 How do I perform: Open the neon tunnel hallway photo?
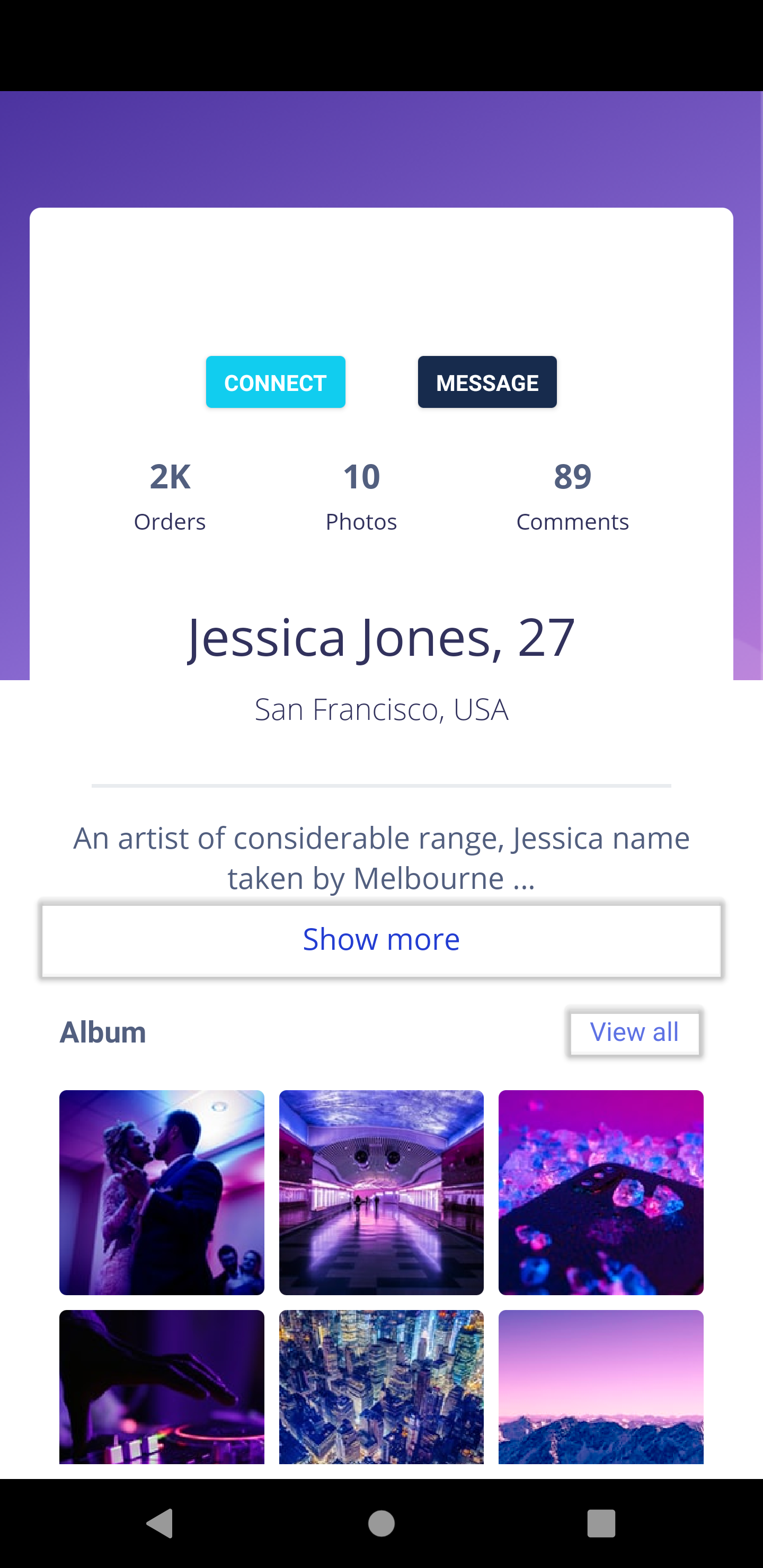(381, 1192)
